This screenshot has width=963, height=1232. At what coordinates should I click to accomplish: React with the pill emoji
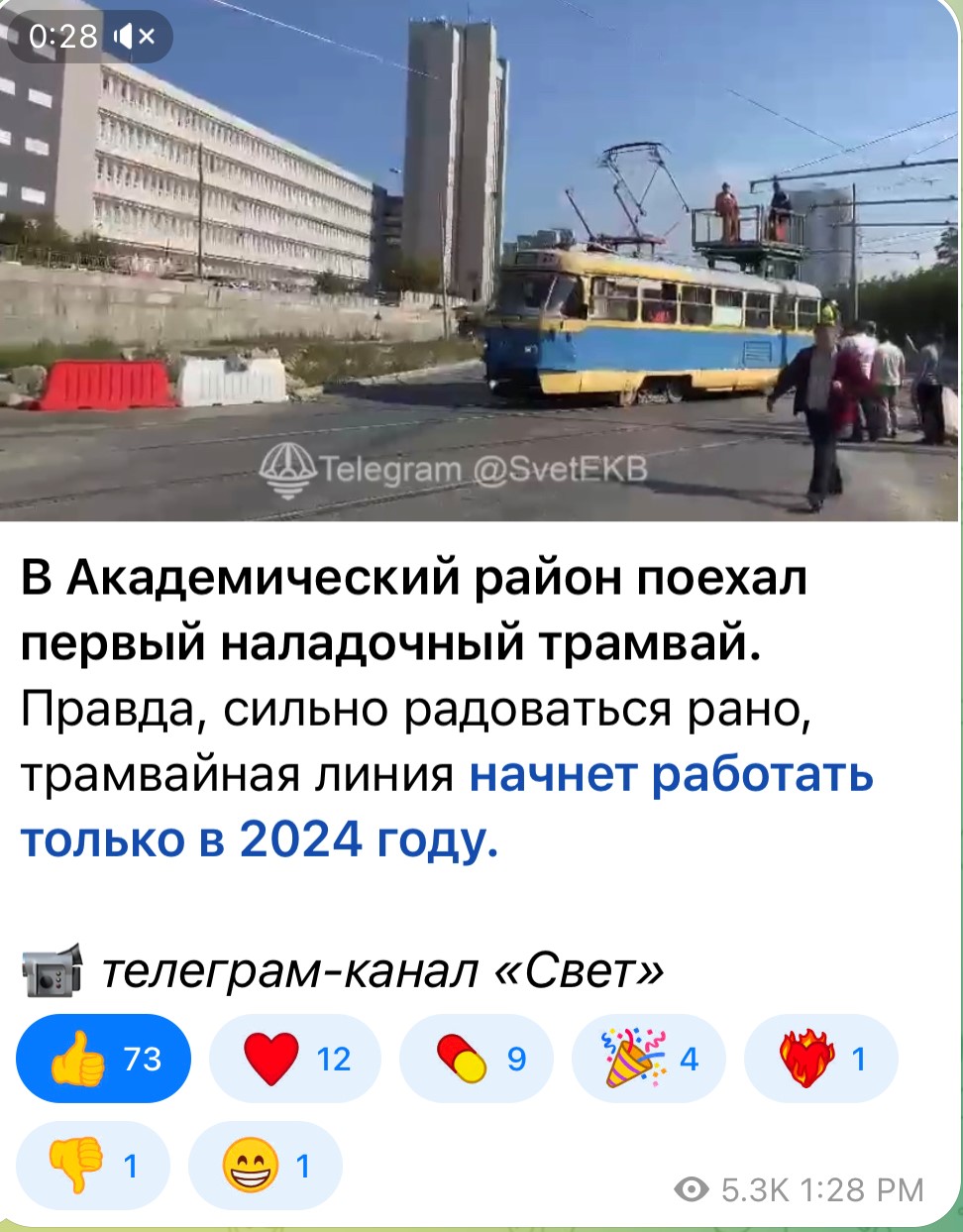point(476,1059)
